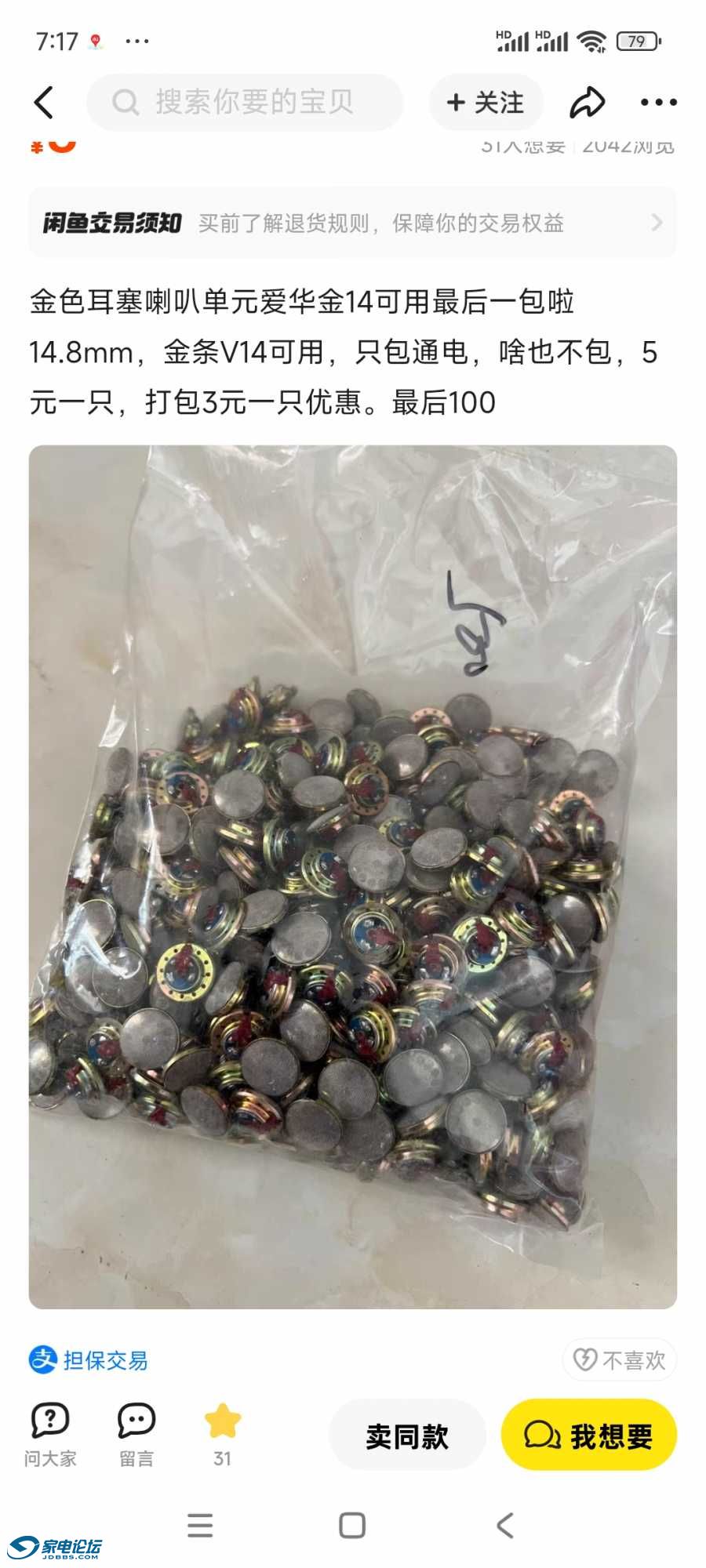The image size is (706, 1568).
Task: Share this listing
Action: pos(587,103)
